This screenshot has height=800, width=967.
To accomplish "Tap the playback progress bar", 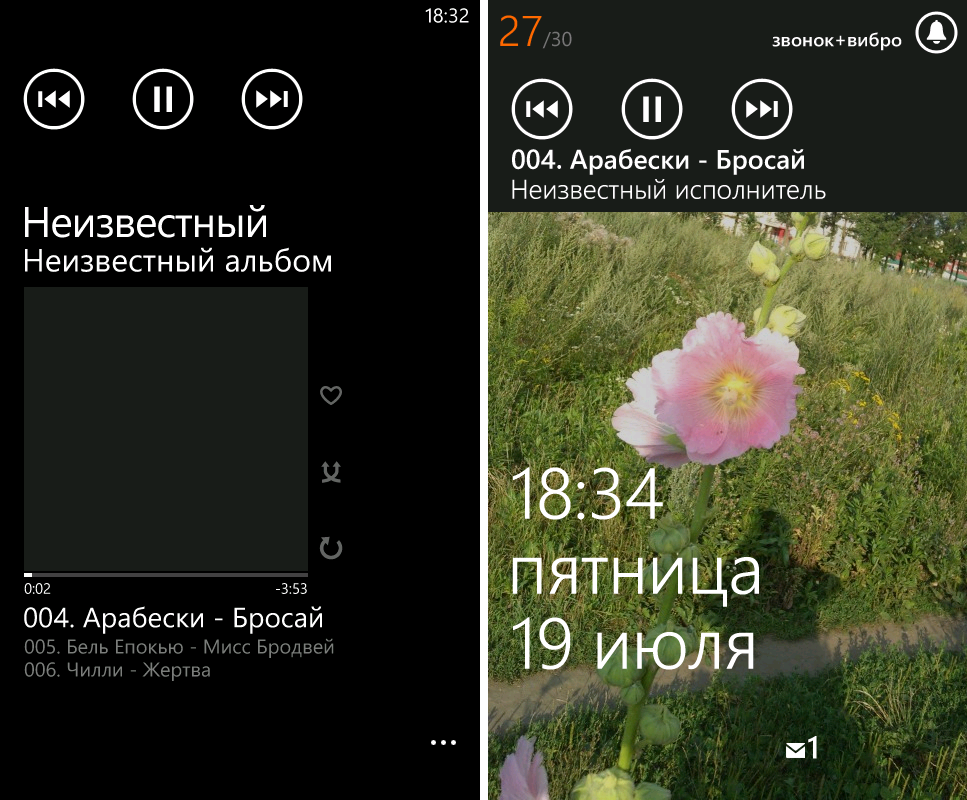I will 165,575.
